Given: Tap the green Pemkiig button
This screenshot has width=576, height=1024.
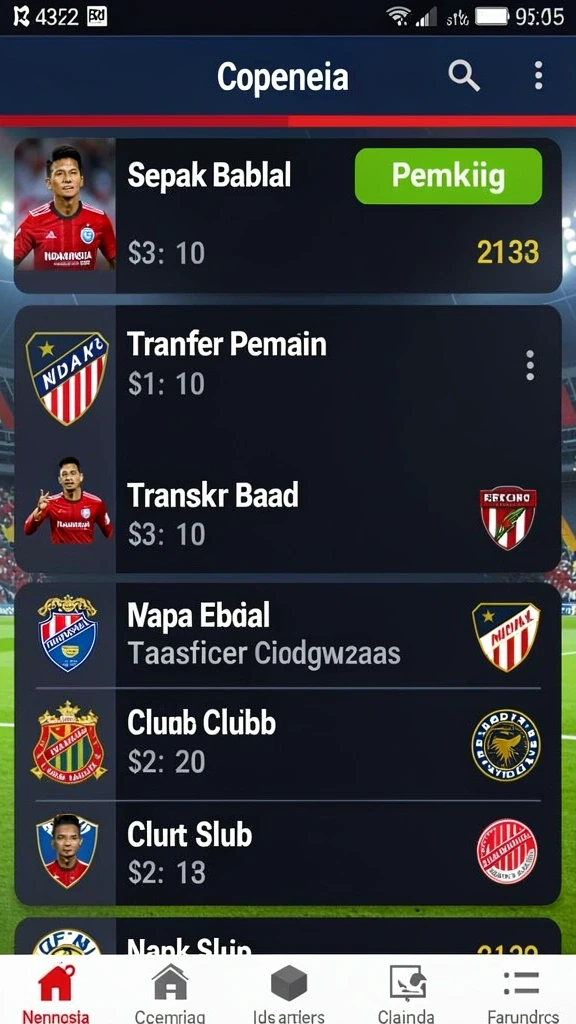Looking at the screenshot, I should click(448, 176).
